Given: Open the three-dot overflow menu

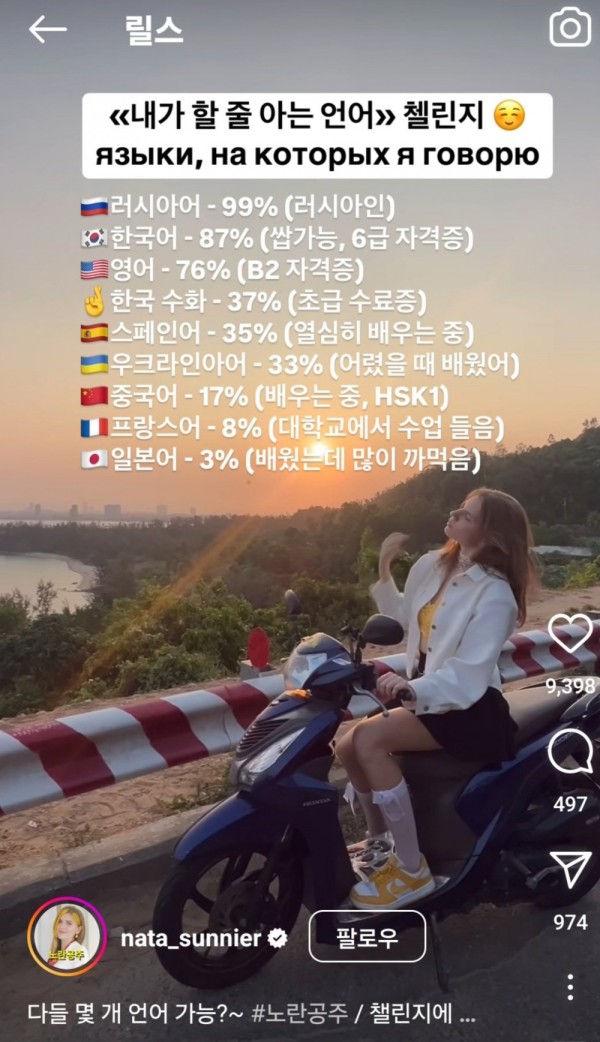Looking at the screenshot, I should pos(571,986).
